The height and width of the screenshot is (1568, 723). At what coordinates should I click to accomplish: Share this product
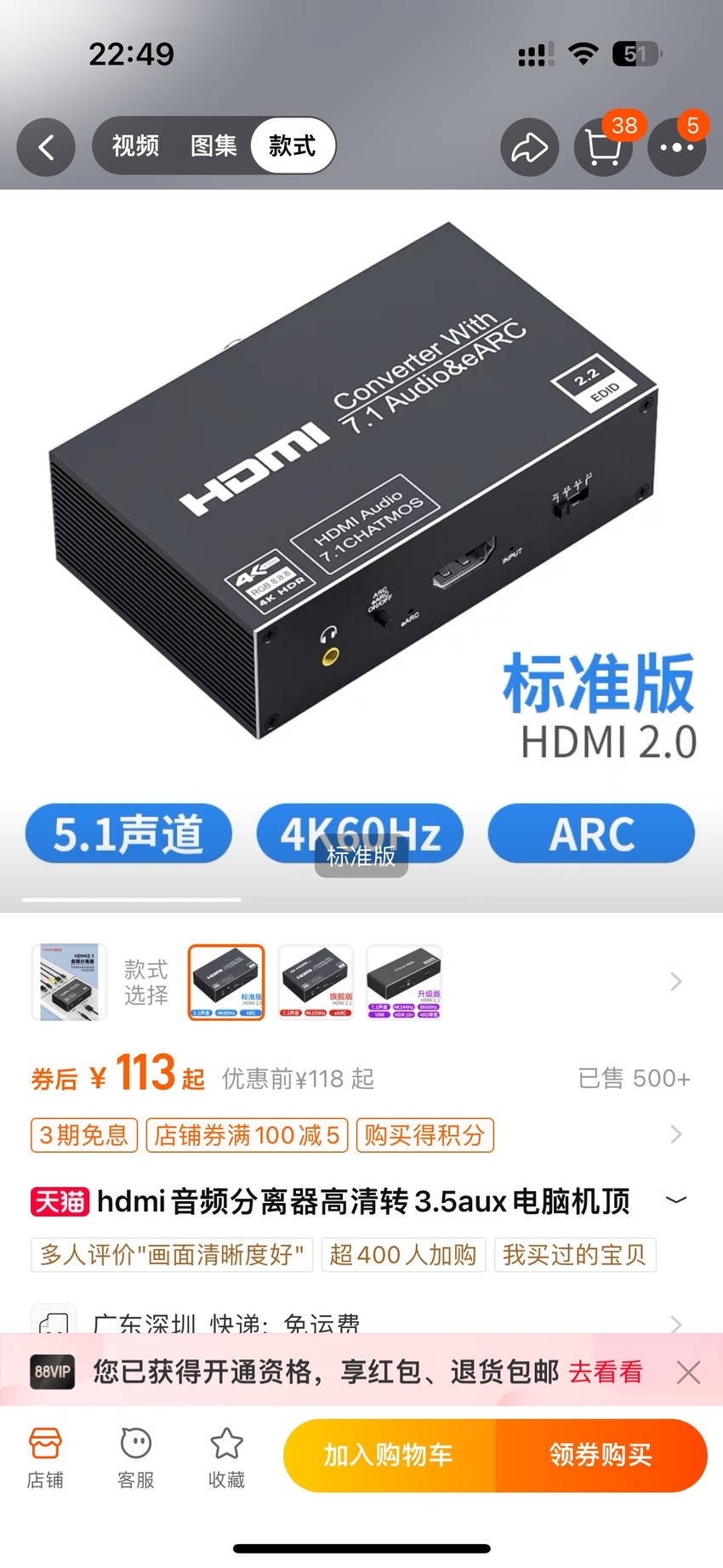click(x=530, y=147)
